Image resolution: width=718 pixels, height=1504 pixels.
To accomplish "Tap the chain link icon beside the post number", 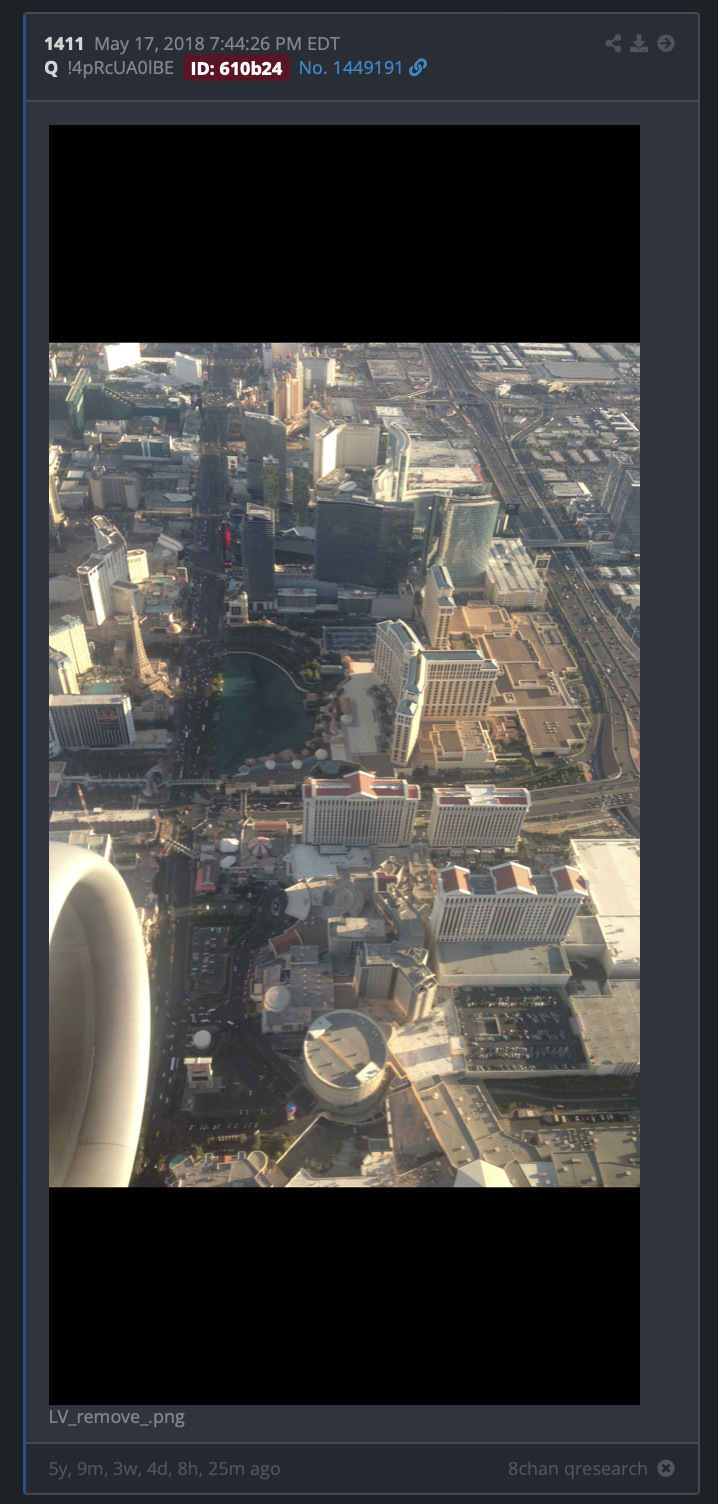I will (x=418, y=68).
